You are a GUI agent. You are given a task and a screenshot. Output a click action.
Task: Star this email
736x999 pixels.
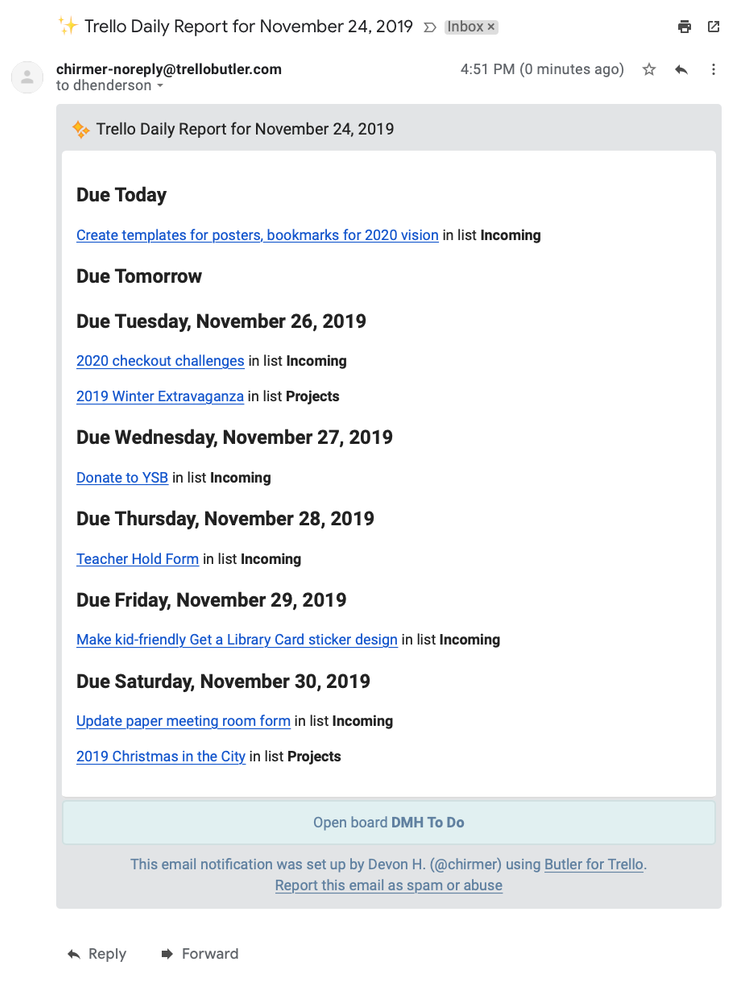(x=649, y=70)
